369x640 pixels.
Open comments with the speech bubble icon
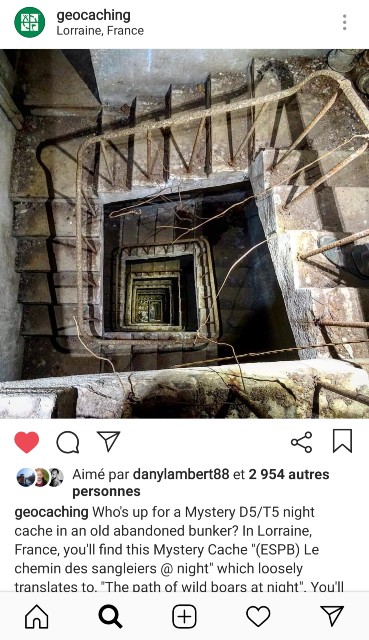tap(68, 442)
